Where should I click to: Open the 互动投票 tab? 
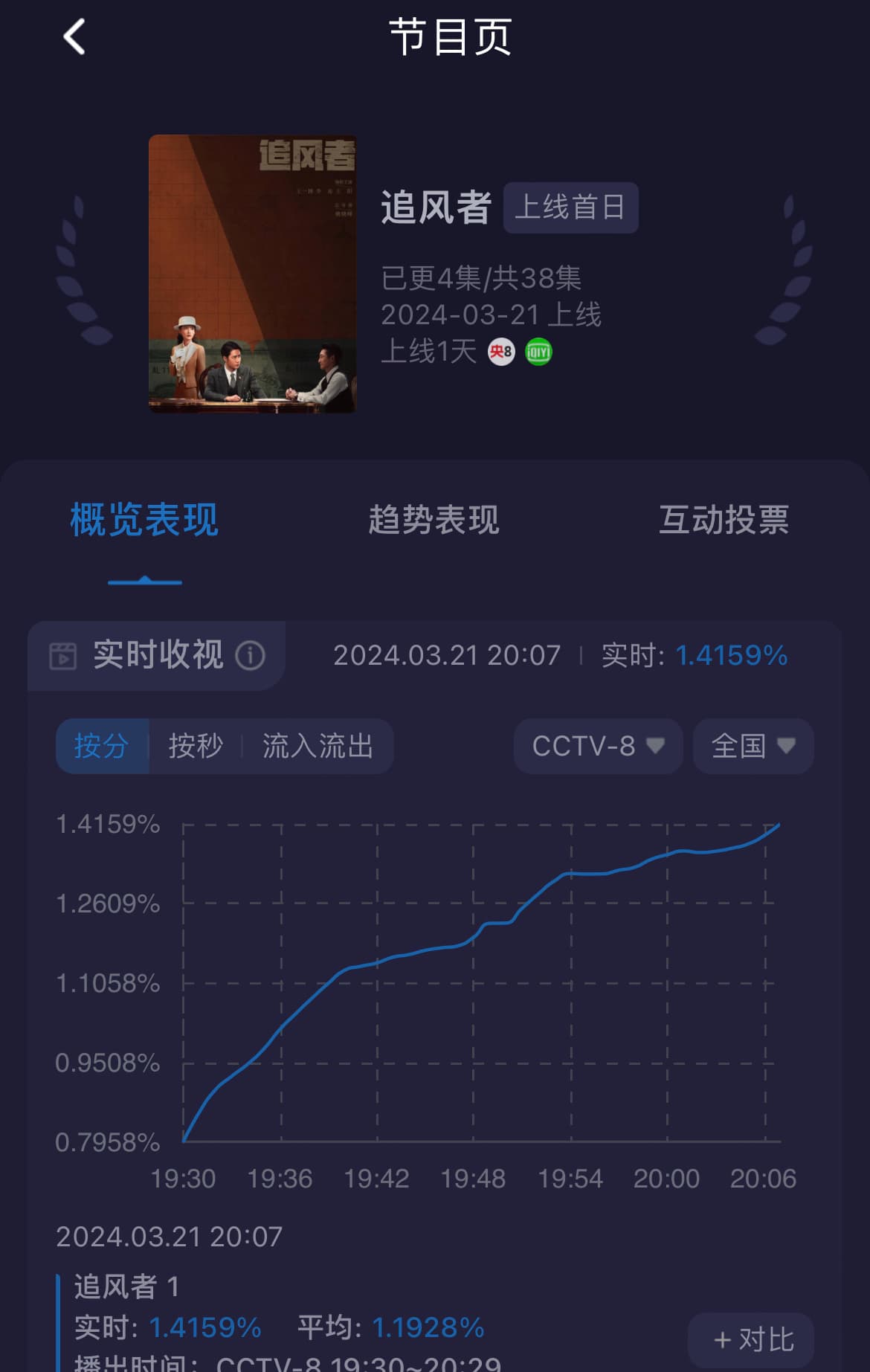724,520
